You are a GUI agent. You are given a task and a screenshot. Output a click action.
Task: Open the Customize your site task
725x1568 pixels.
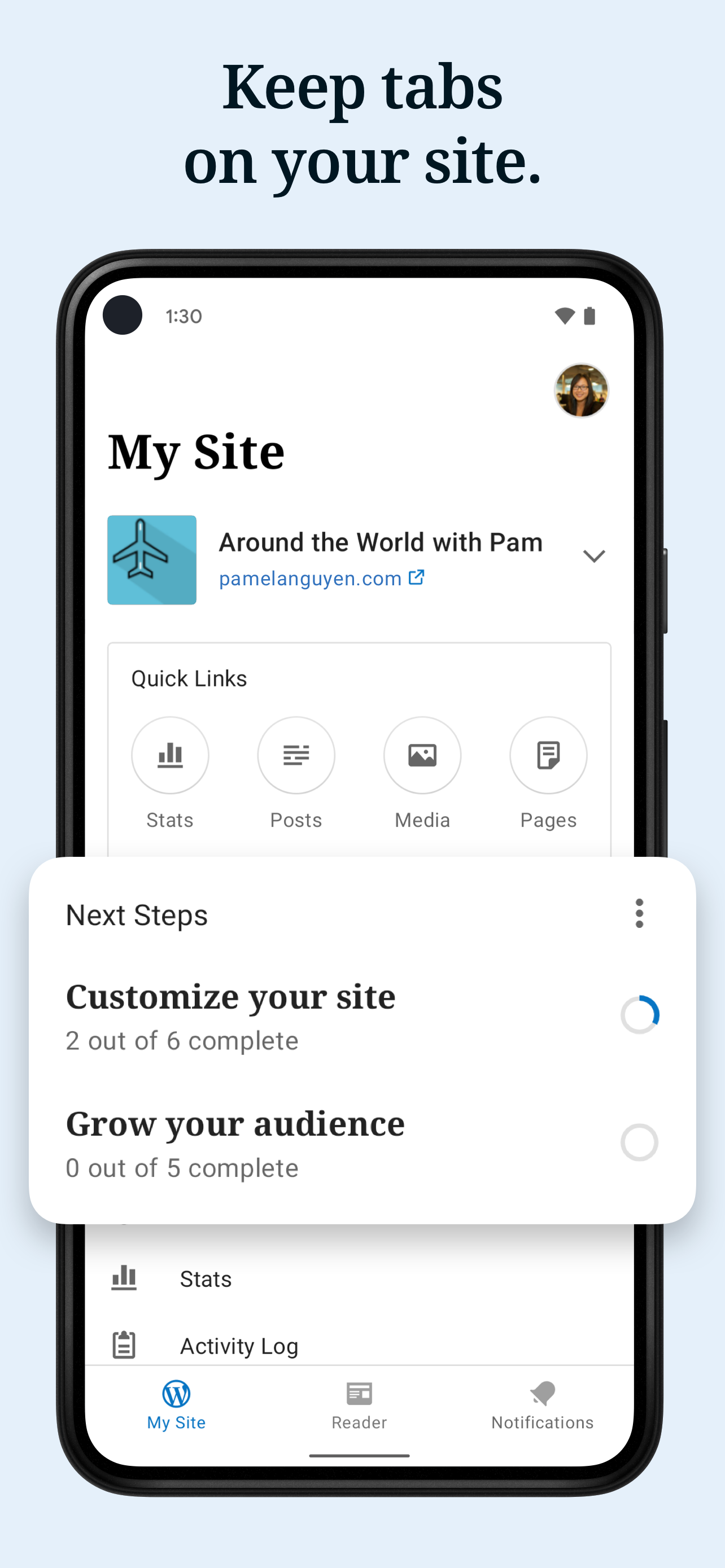(x=230, y=997)
